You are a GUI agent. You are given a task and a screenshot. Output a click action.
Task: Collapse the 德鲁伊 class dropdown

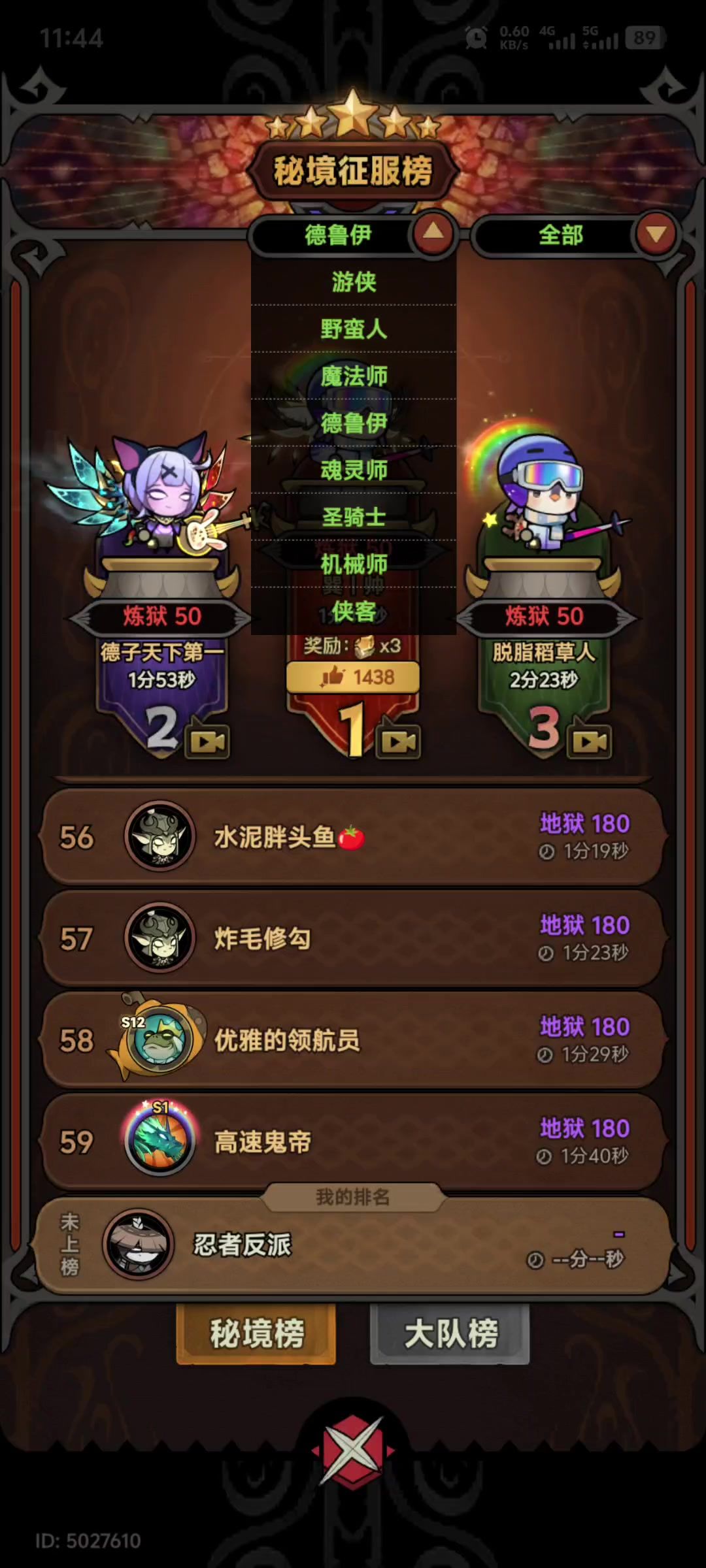(433, 233)
